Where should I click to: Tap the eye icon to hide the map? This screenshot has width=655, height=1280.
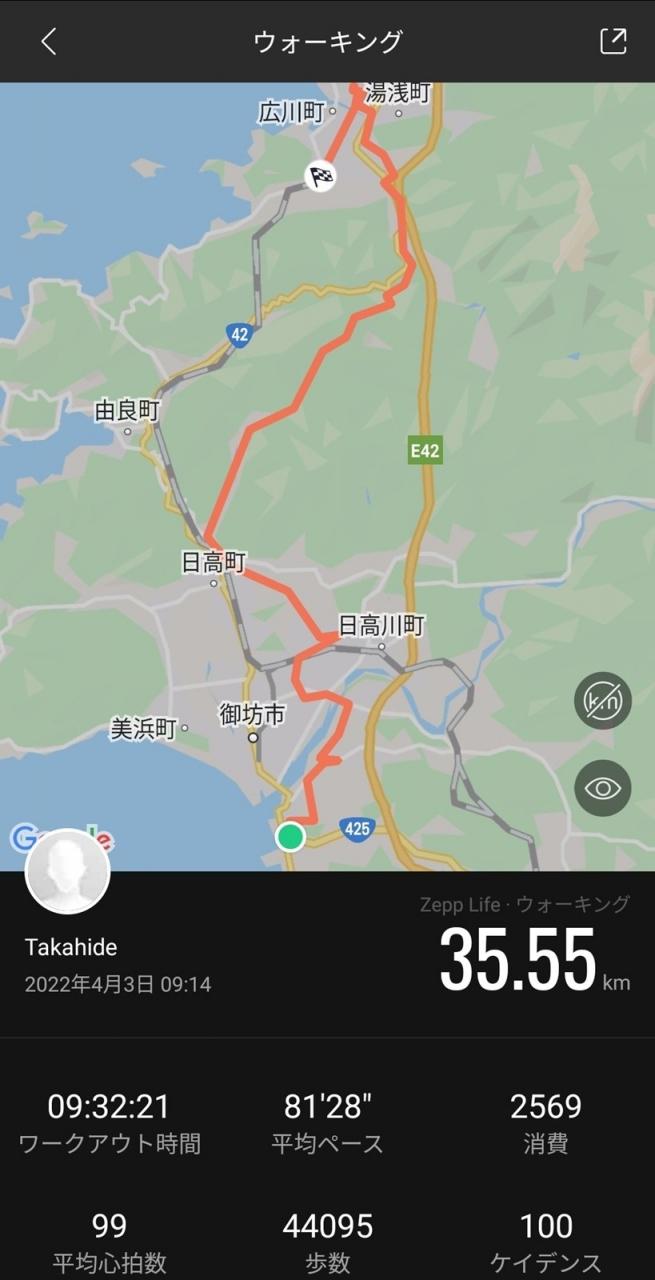tap(603, 788)
